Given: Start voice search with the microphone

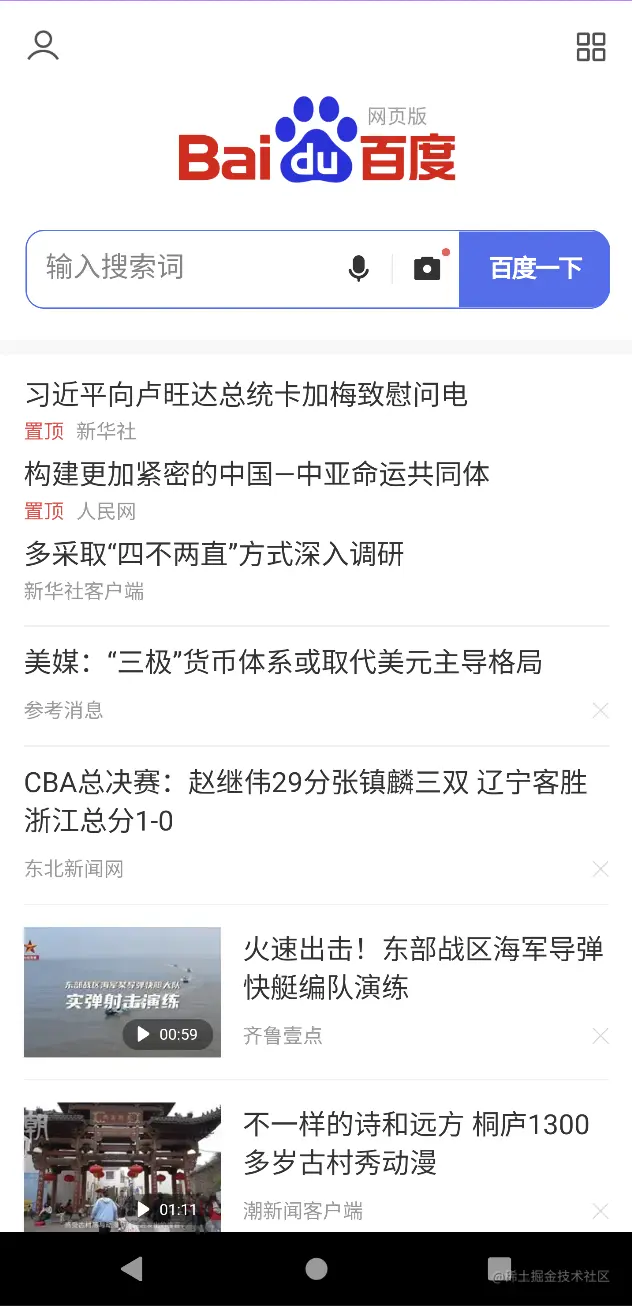Looking at the screenshot, I should click(359, 269).
